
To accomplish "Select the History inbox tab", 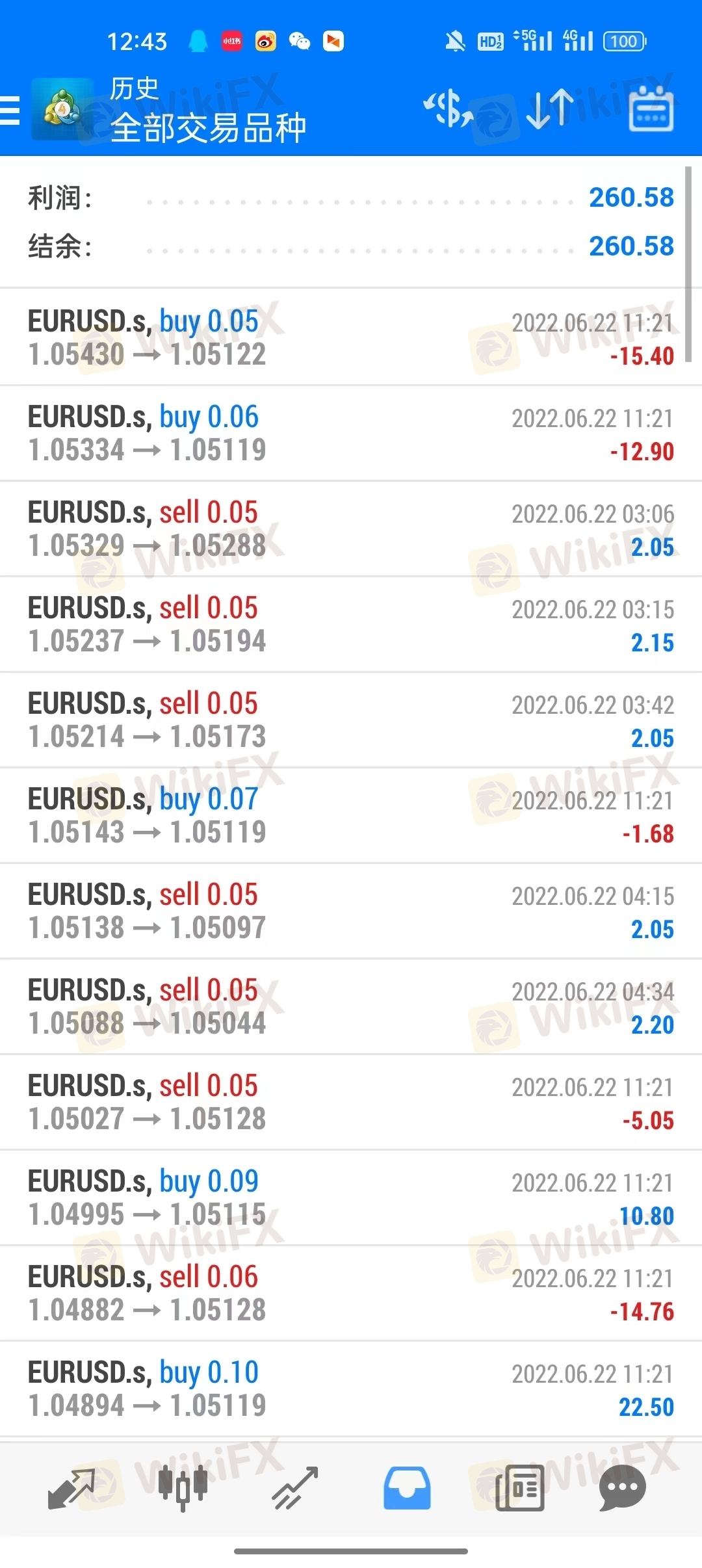I will 407,1487.
